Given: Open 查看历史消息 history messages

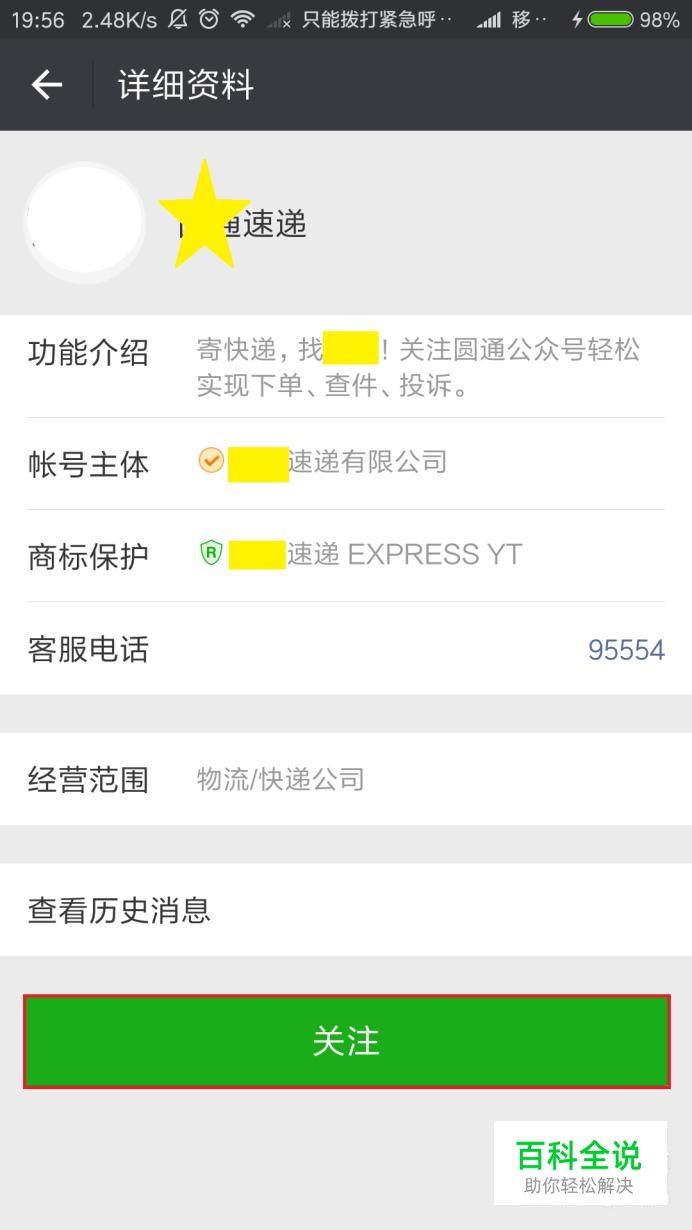Looking at the screenshot, I should coord(346,910).
